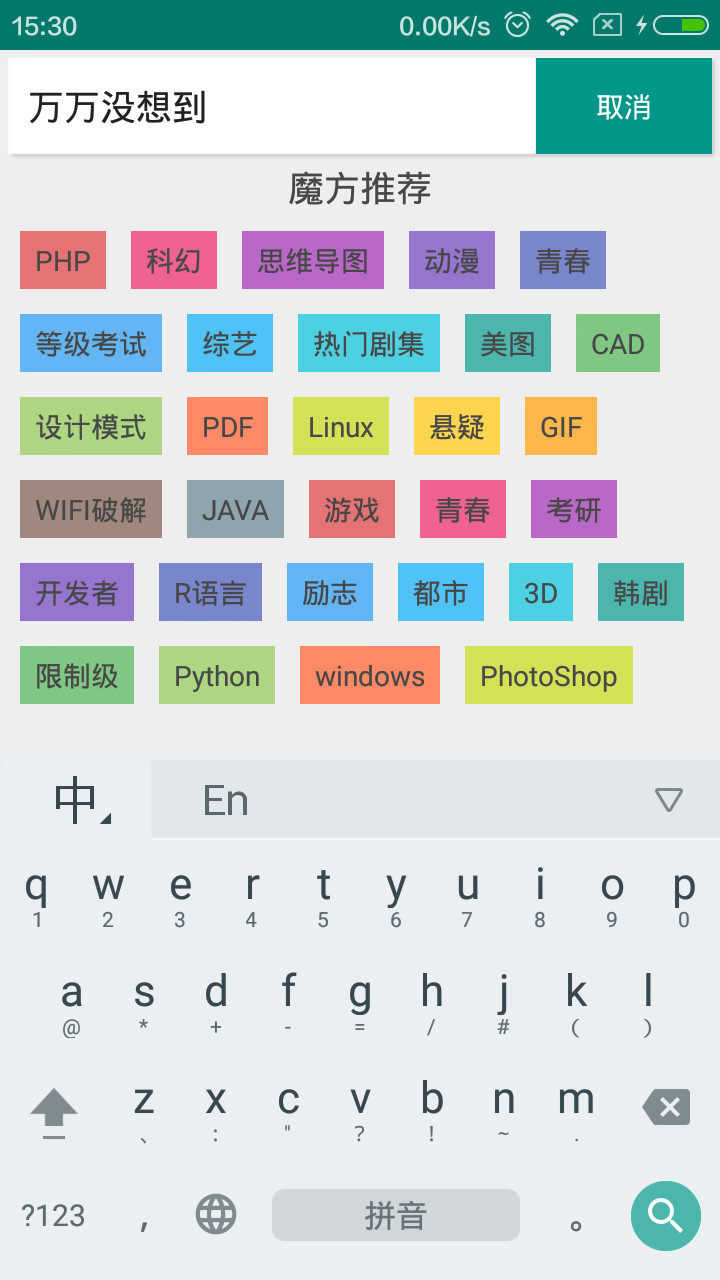Image resolution: width=720 pixels, height=1280 pixels.
Task: Tap the keyboard search key
Action: point(665,1215)
